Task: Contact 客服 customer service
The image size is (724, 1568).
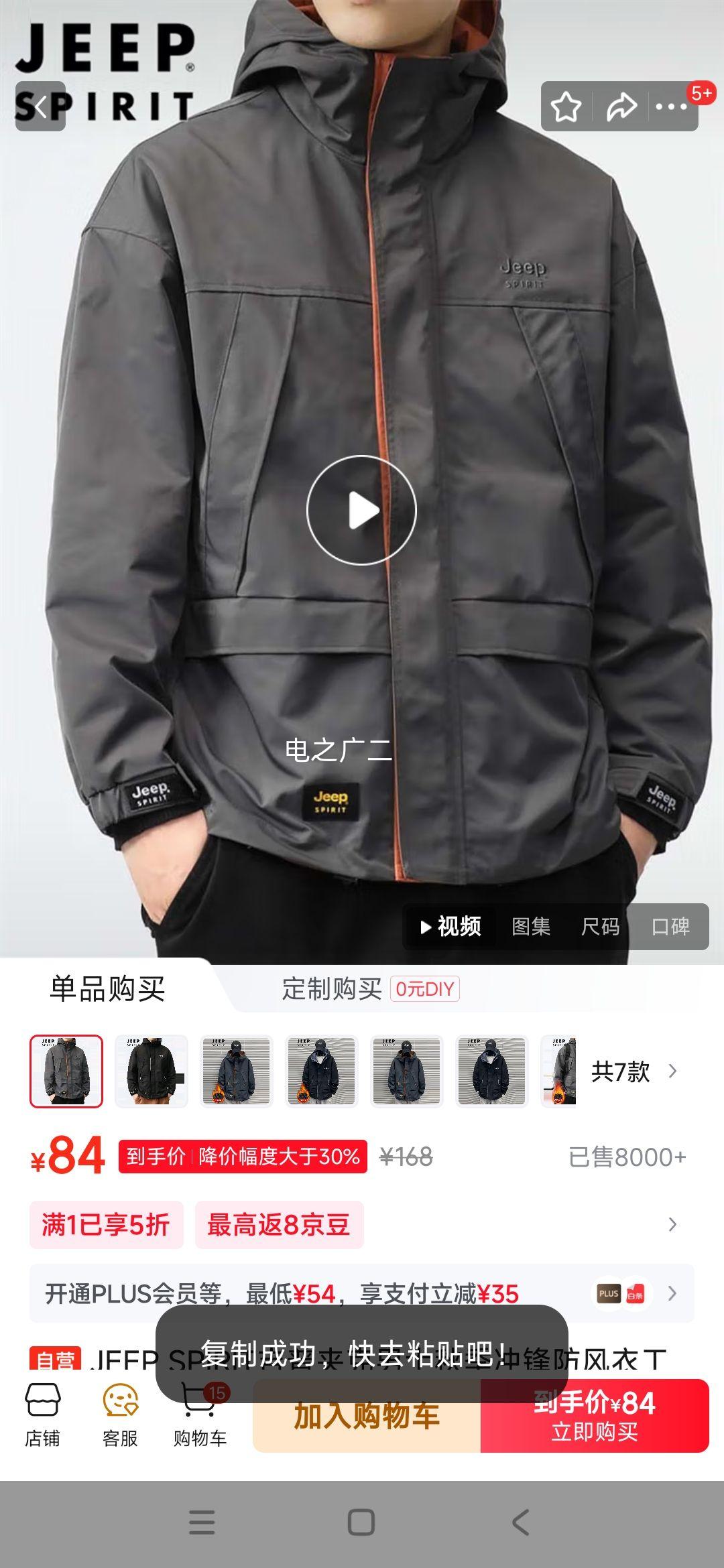Action: point(120,1415)
